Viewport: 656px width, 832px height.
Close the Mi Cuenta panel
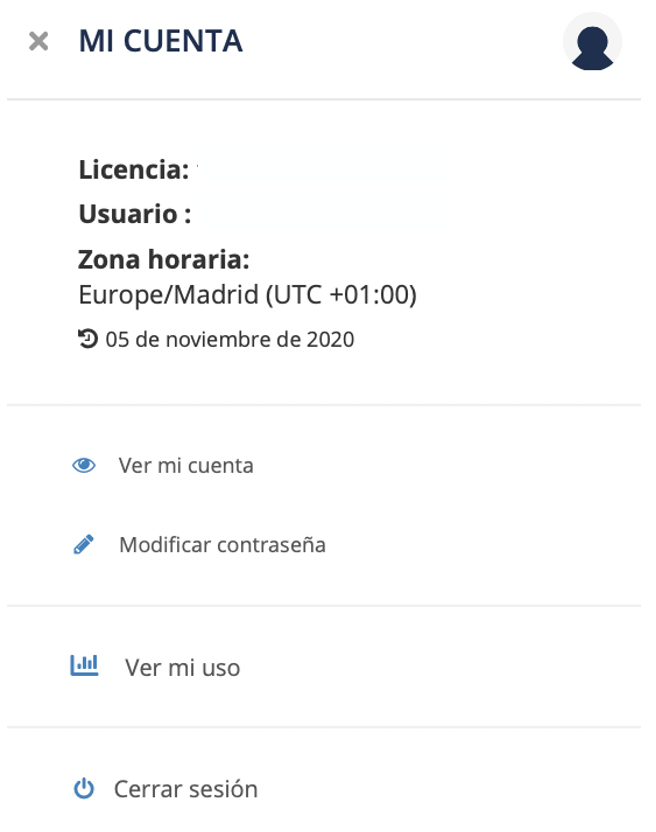coord(38,41)
